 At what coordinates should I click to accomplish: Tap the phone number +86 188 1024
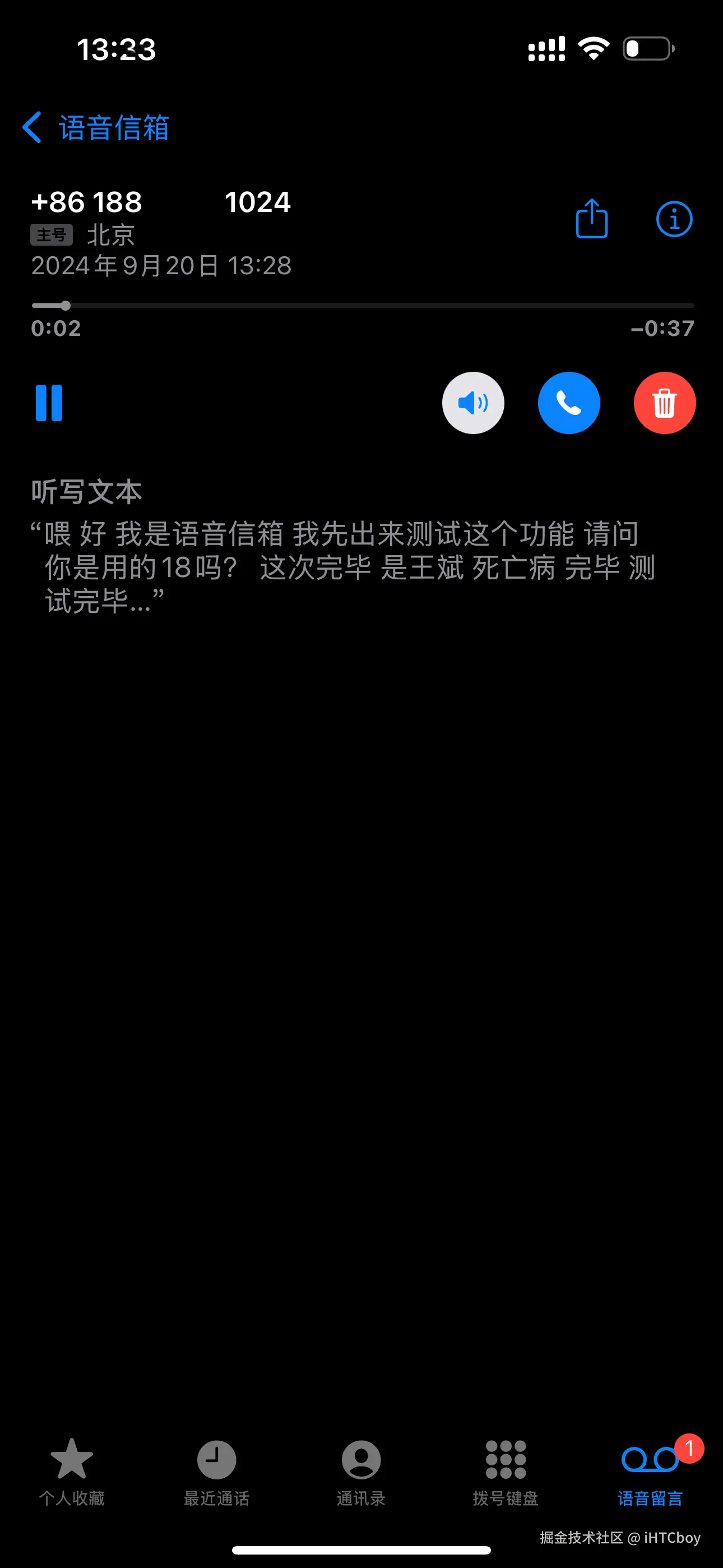161,202
